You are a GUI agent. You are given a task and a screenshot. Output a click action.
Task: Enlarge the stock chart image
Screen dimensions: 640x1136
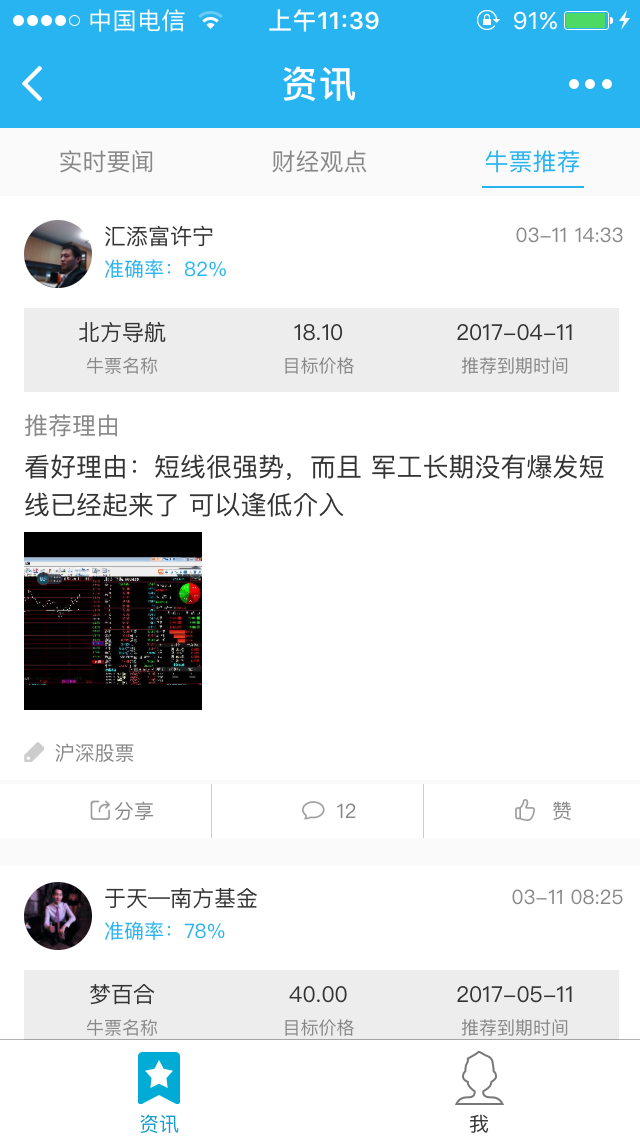[113, 621]
